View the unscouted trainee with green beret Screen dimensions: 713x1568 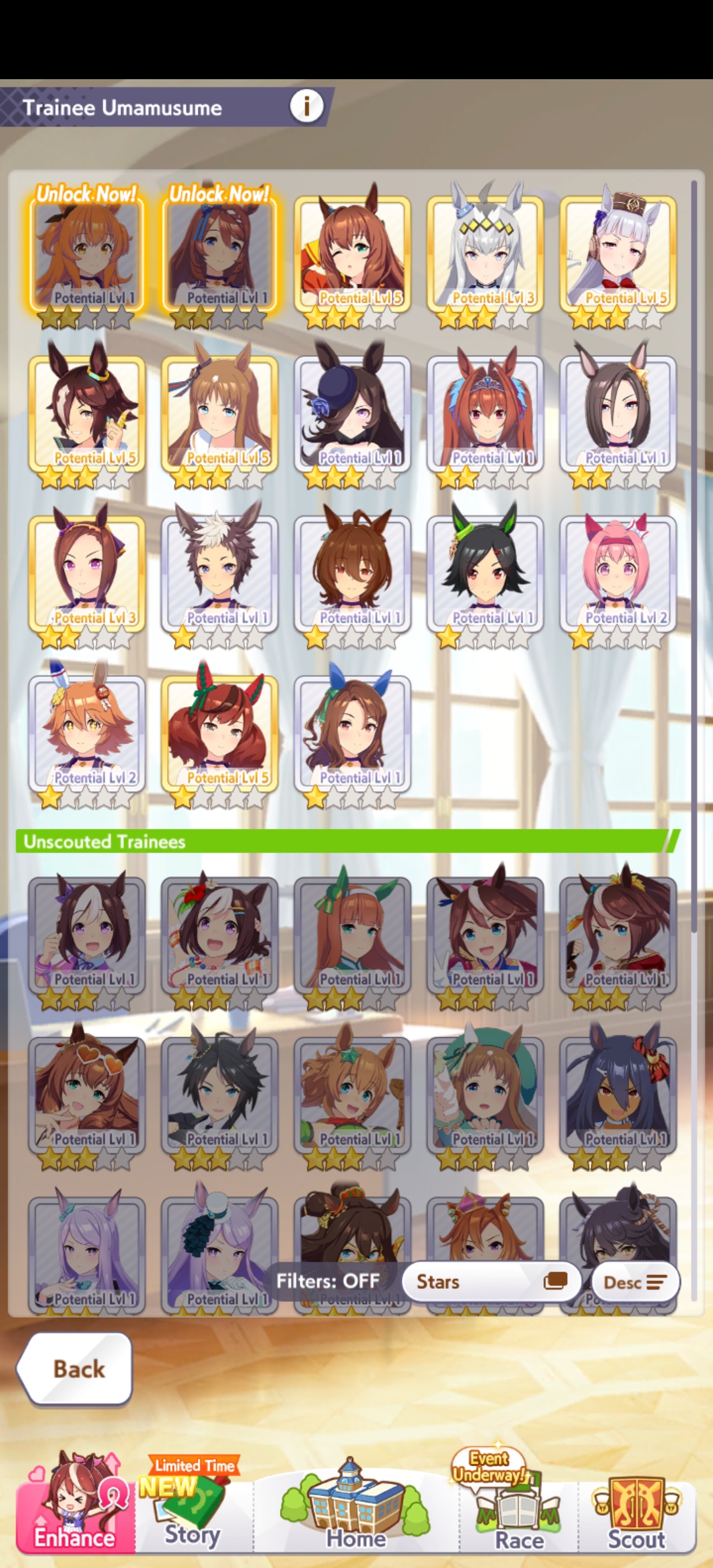[x=485, y=1095]
